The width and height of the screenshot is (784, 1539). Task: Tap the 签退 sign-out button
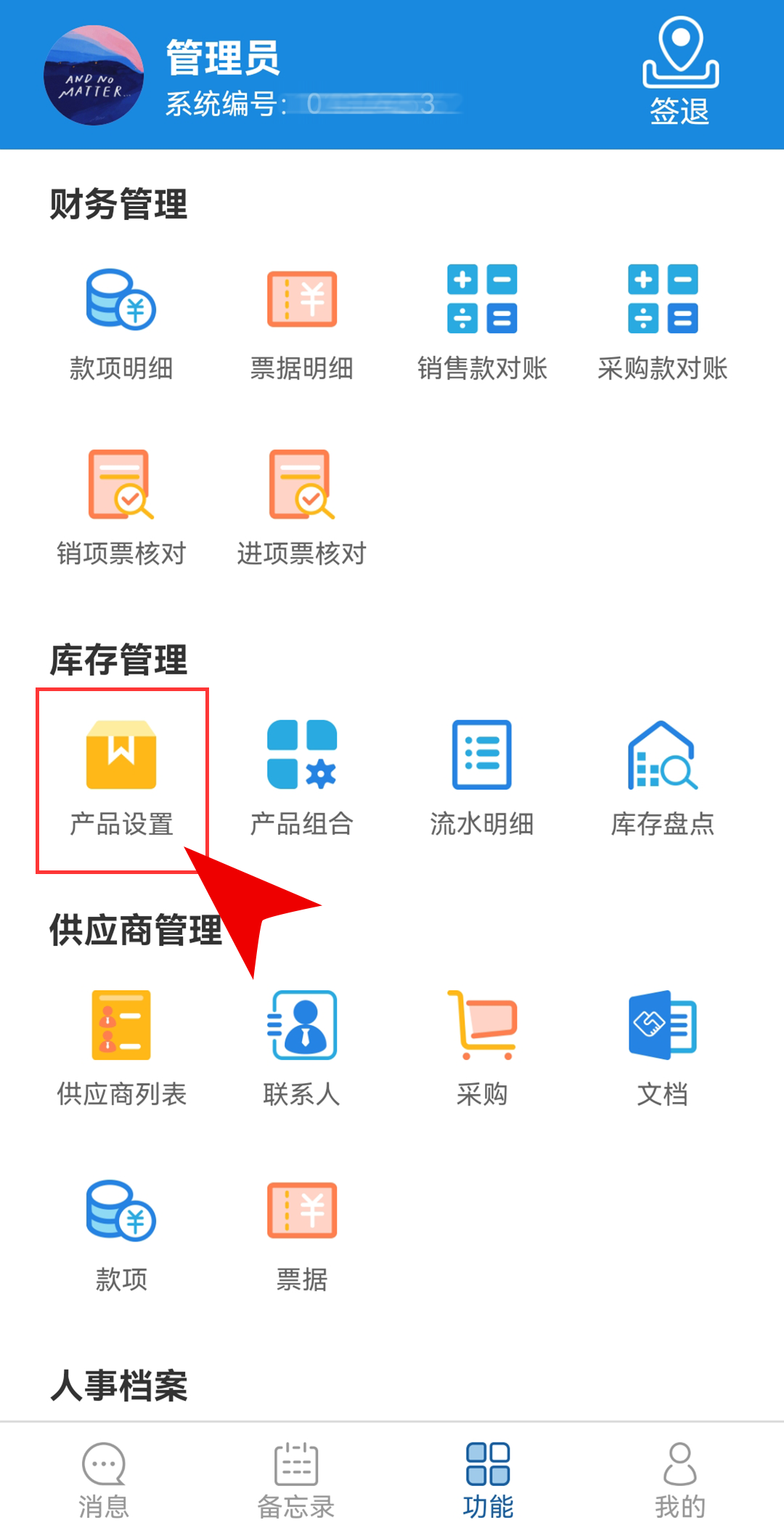click(x=680, y=72)
